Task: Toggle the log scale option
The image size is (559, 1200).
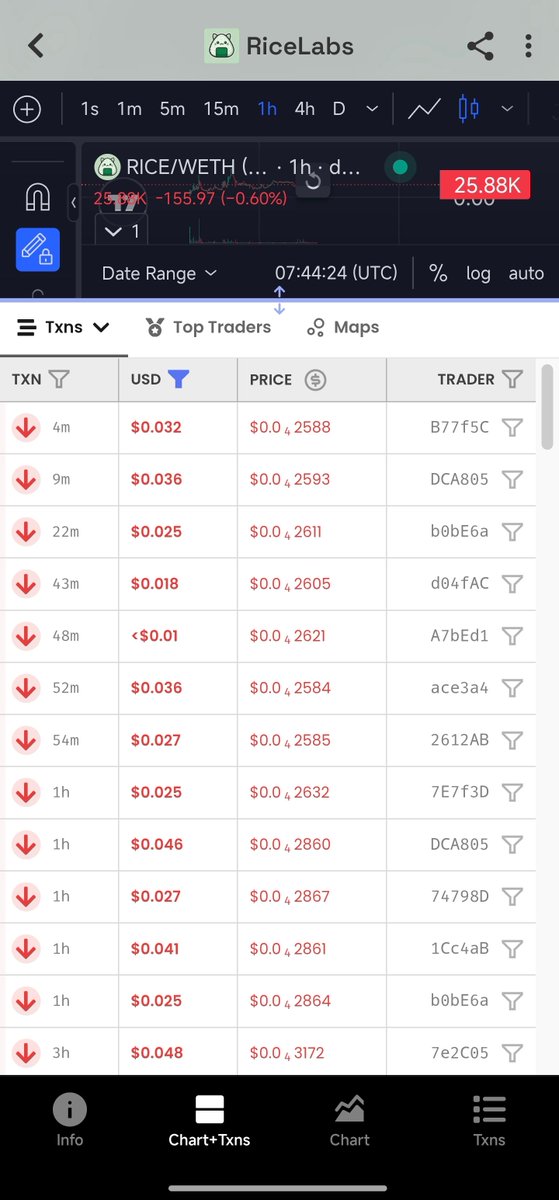Action: (478, 273)
